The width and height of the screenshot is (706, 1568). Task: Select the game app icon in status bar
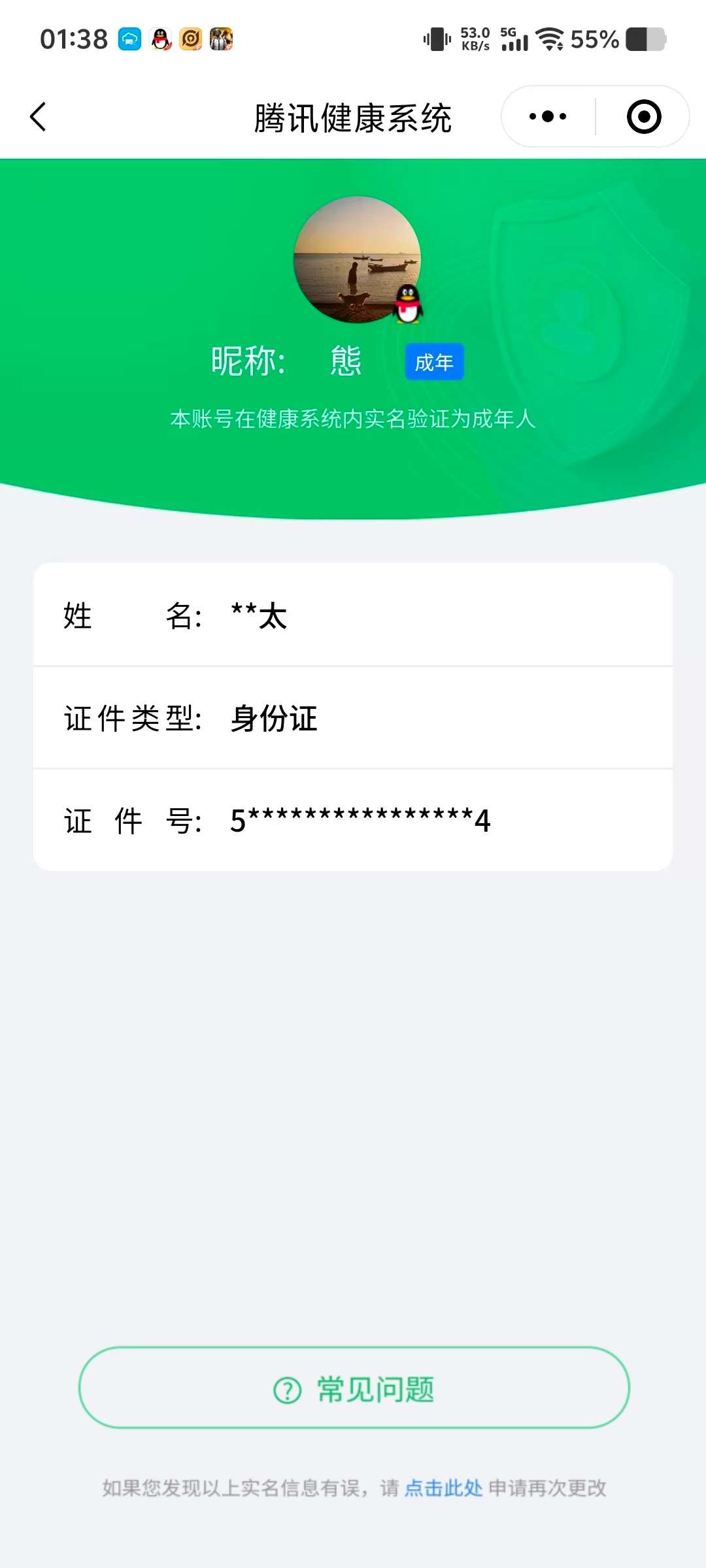pyautogui.click(x=220, y=39)
